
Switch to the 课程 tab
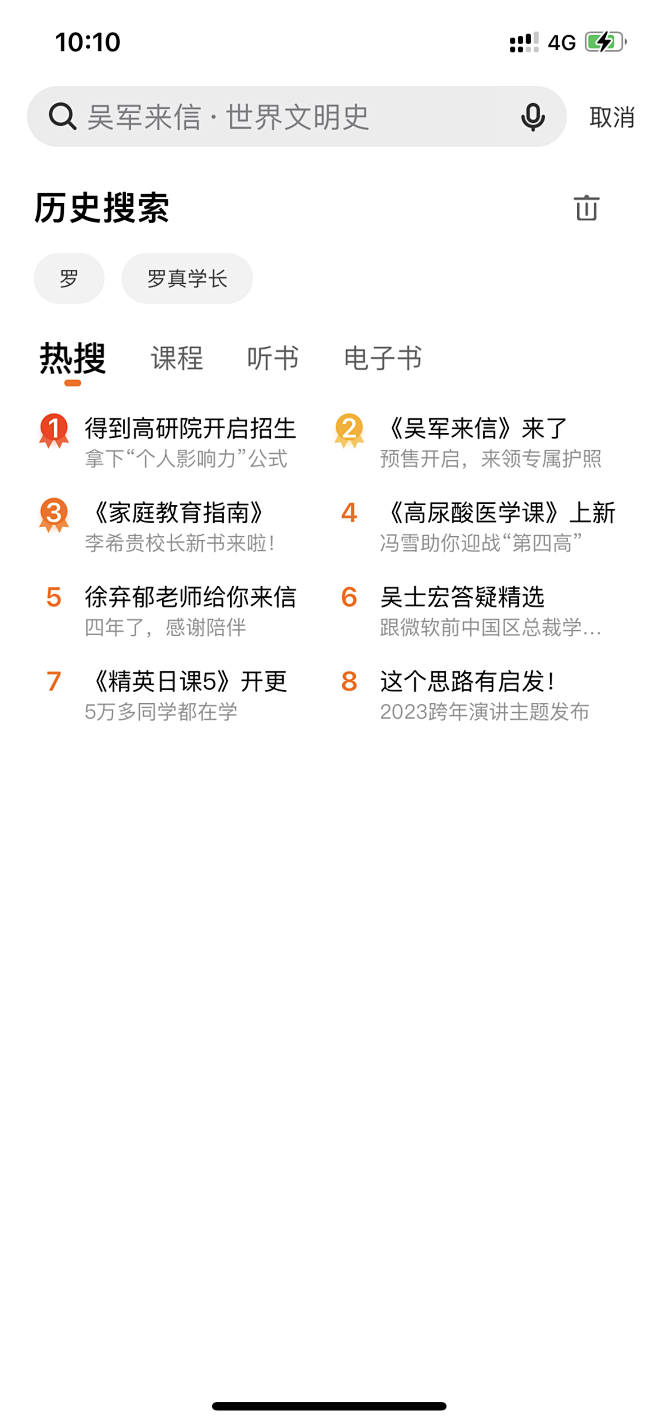(177, 358)
